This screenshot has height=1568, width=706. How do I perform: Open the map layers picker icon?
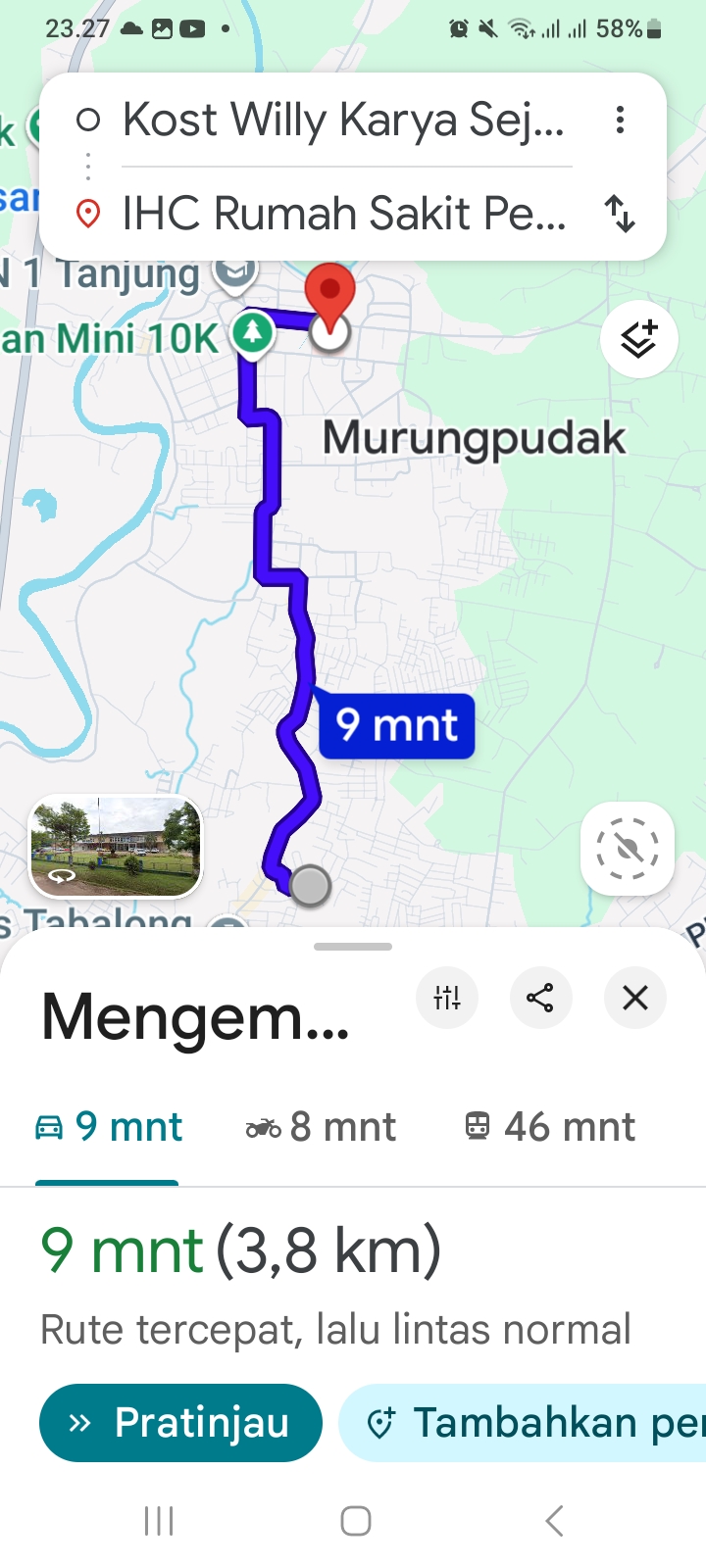click(638, 338)
